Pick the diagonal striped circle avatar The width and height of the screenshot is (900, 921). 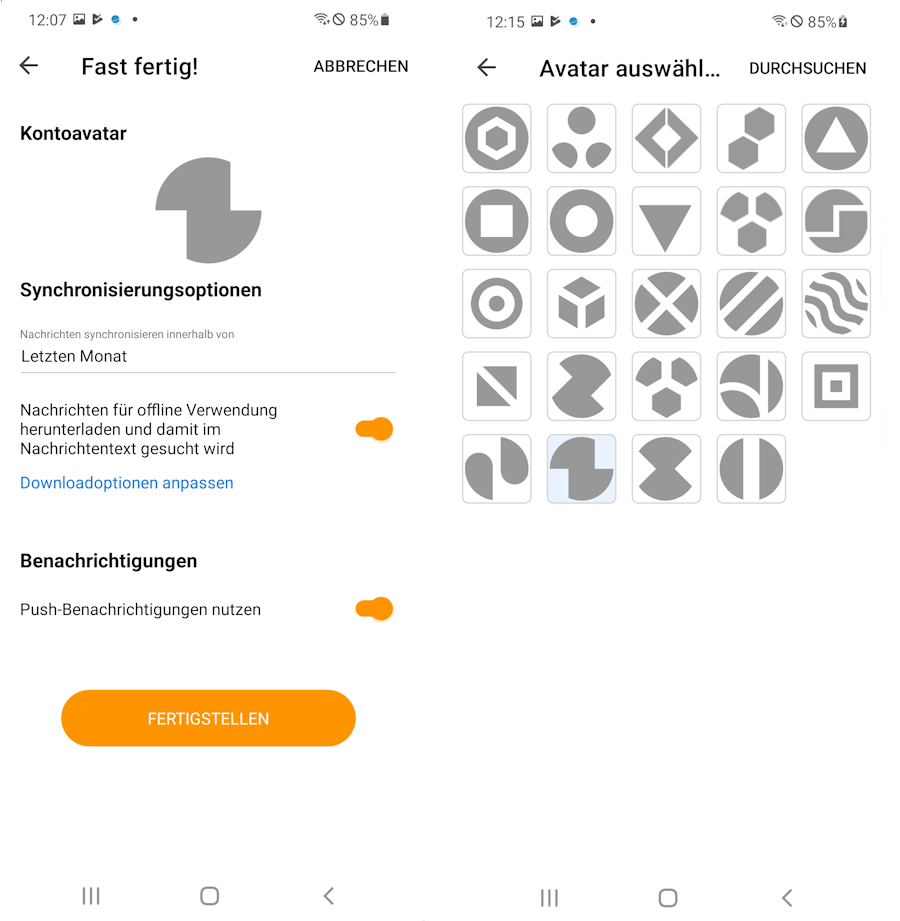pos(750,303)
